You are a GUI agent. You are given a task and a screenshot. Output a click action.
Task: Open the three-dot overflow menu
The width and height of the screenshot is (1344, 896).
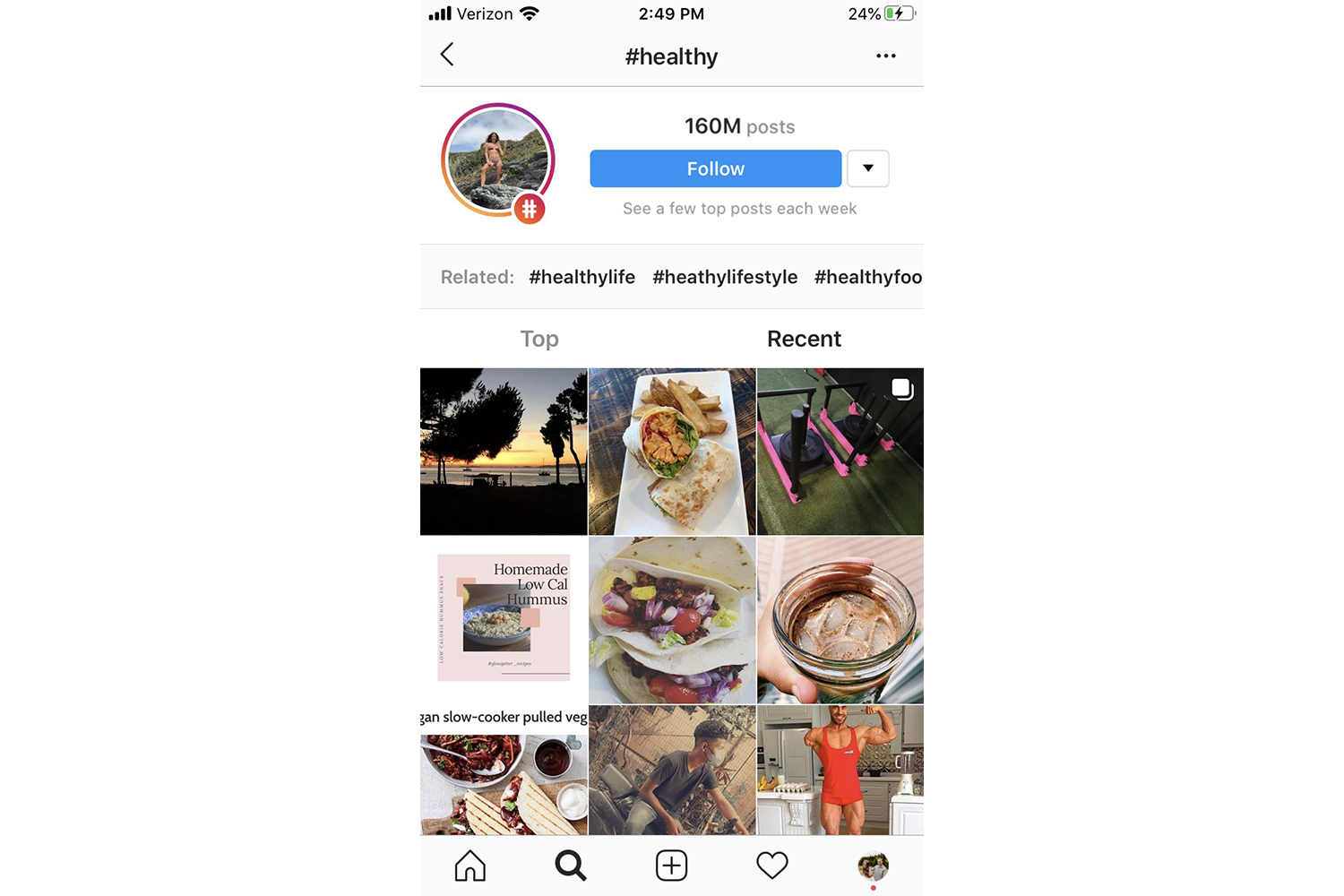[x=885, y=56]
